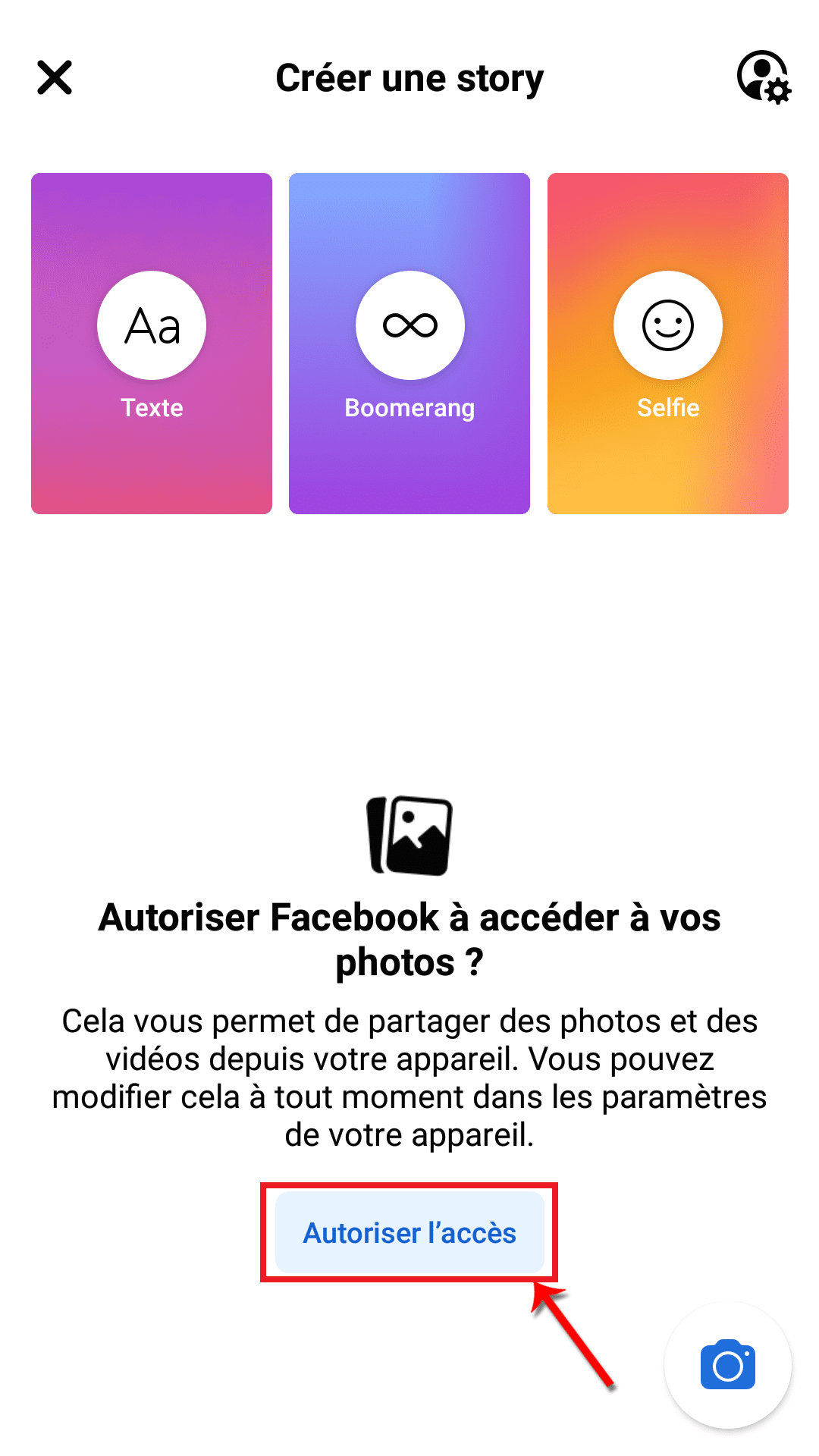The width and height of the screenshot is (819, 1456).
Task: Choose the Selfie story option
Action: pyautogui.click(x=668, y=344)
